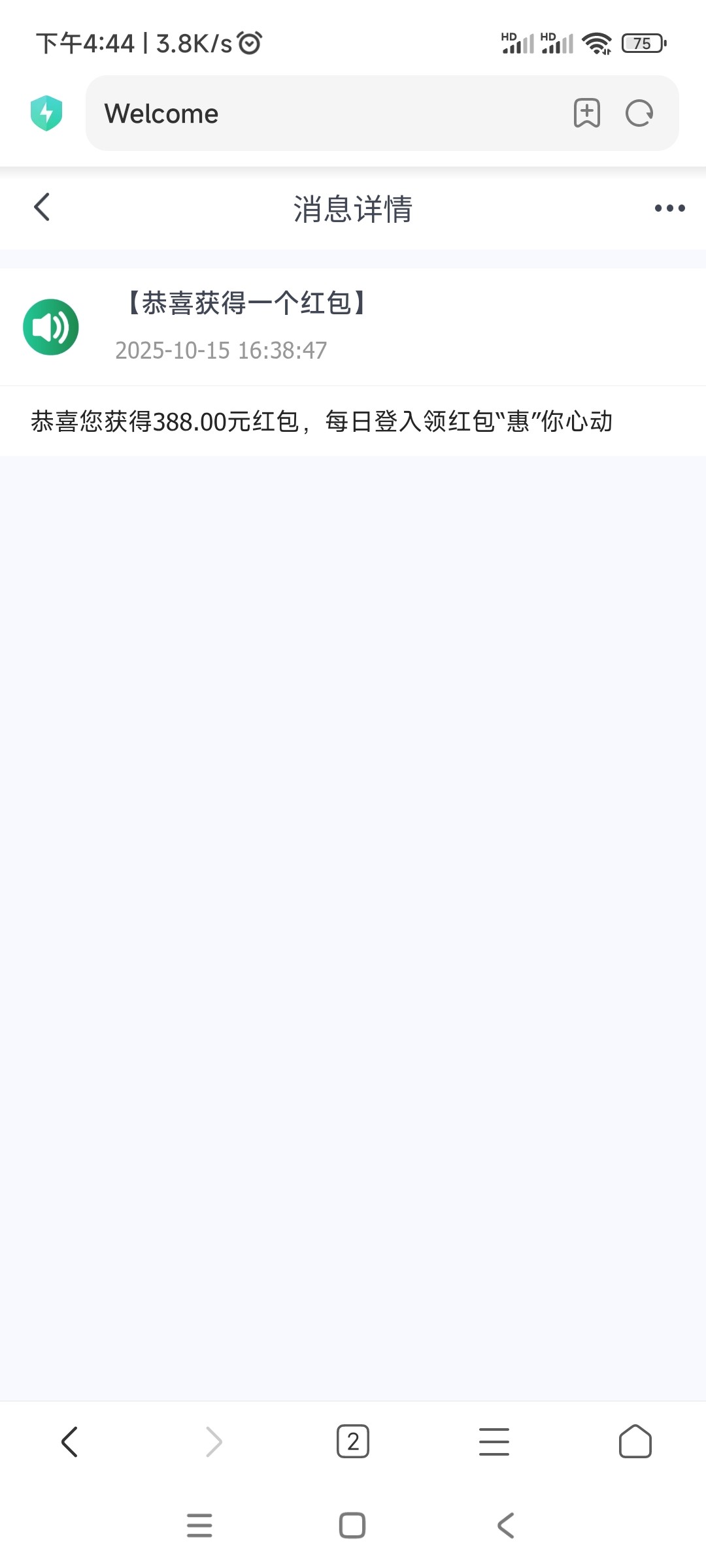
Task: Go to the browser home page
Action: coord(635,1442)
